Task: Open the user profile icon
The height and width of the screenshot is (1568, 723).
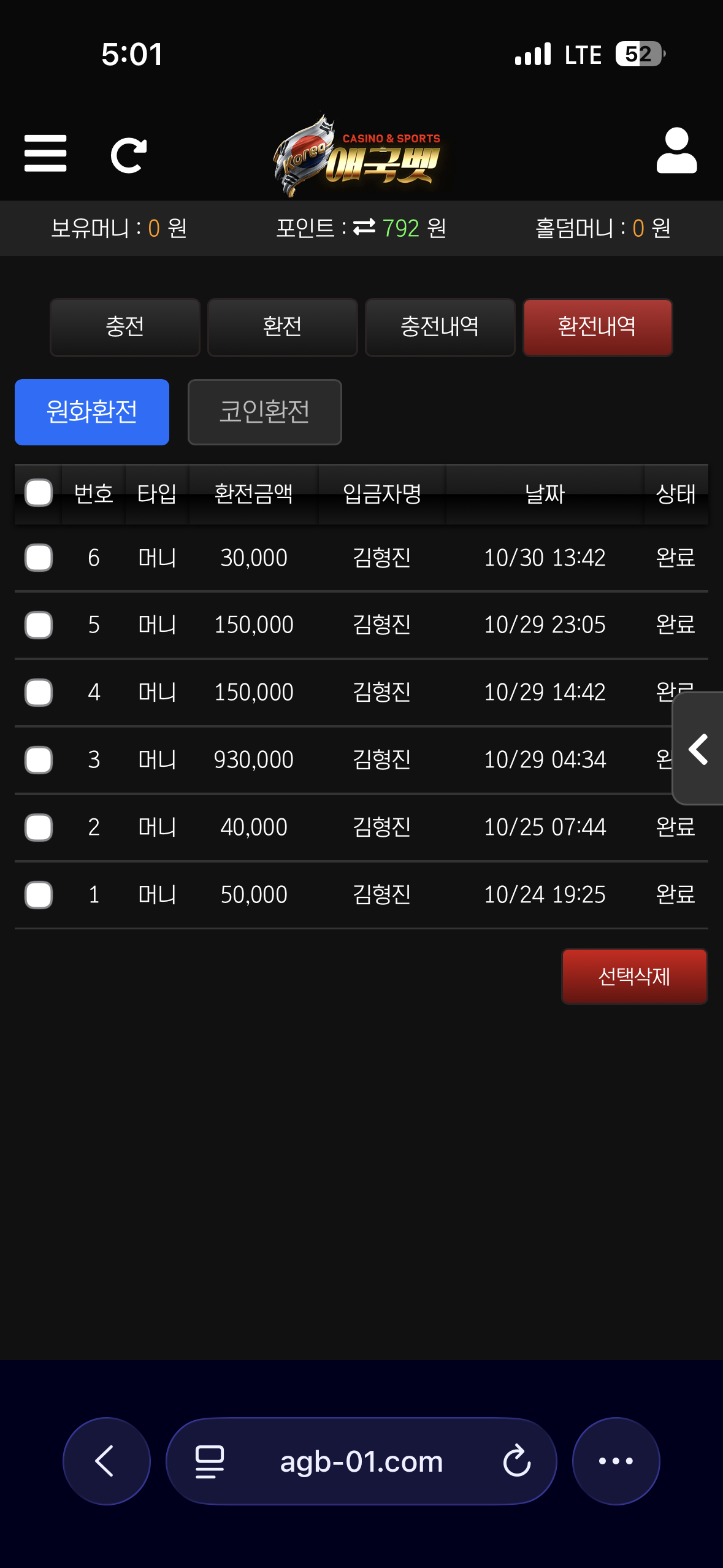Action: 676,151
